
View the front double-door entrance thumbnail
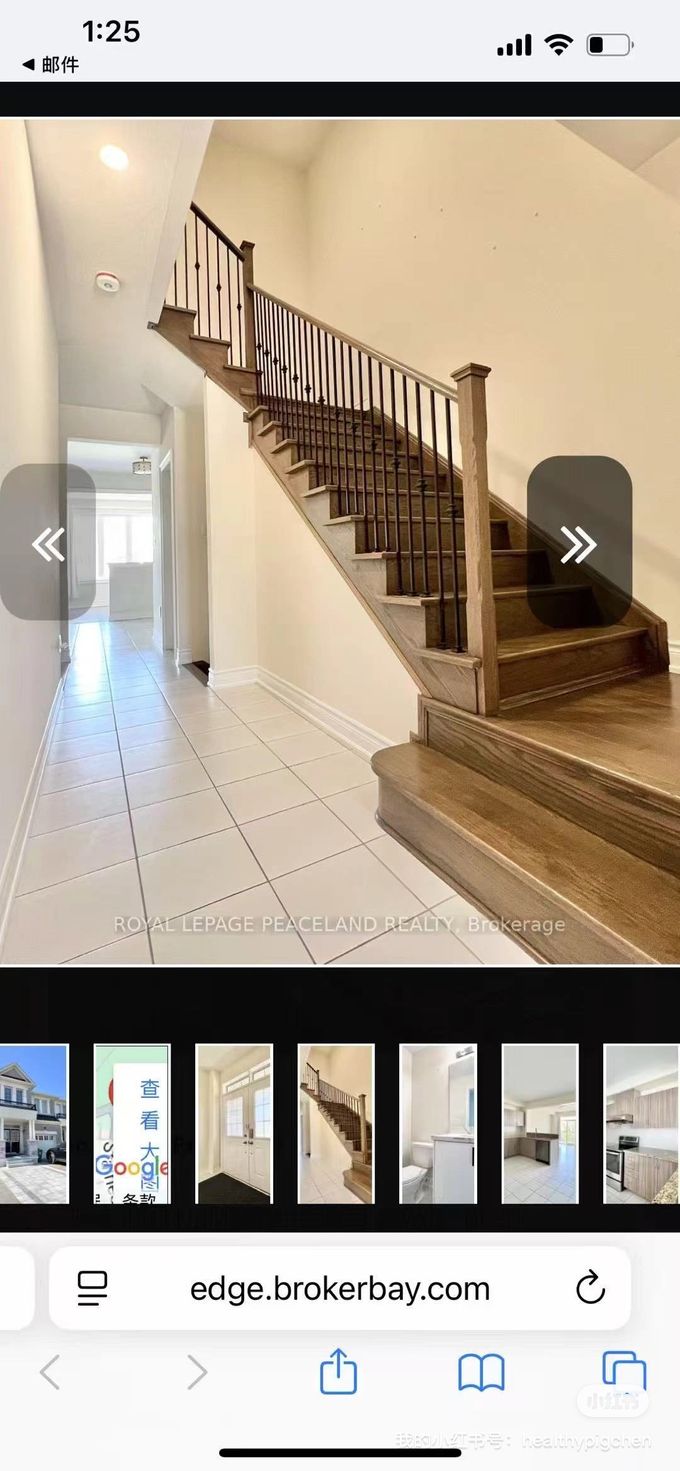234,1123
